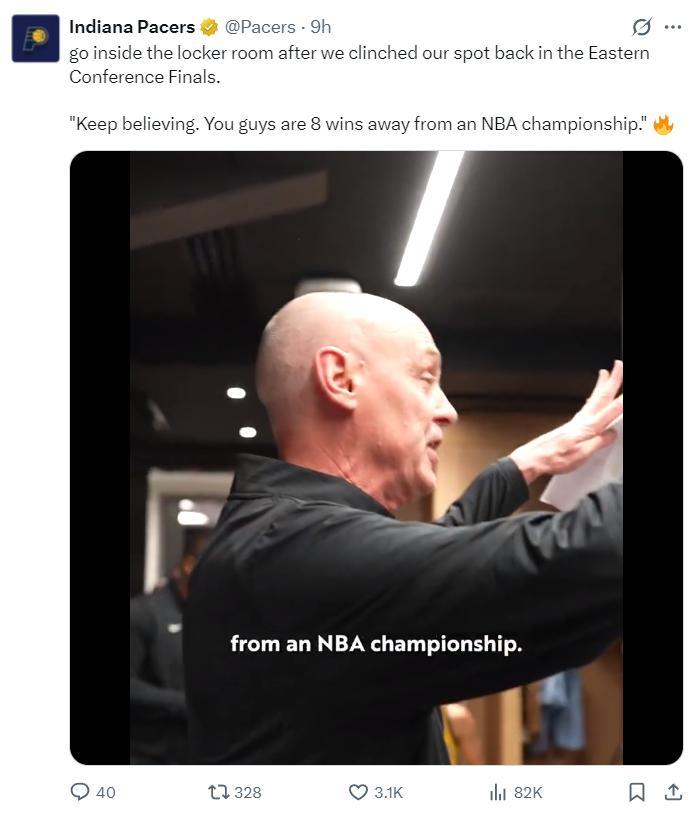
Task: Share the Pacers post
Action: [x=673, y=792]
